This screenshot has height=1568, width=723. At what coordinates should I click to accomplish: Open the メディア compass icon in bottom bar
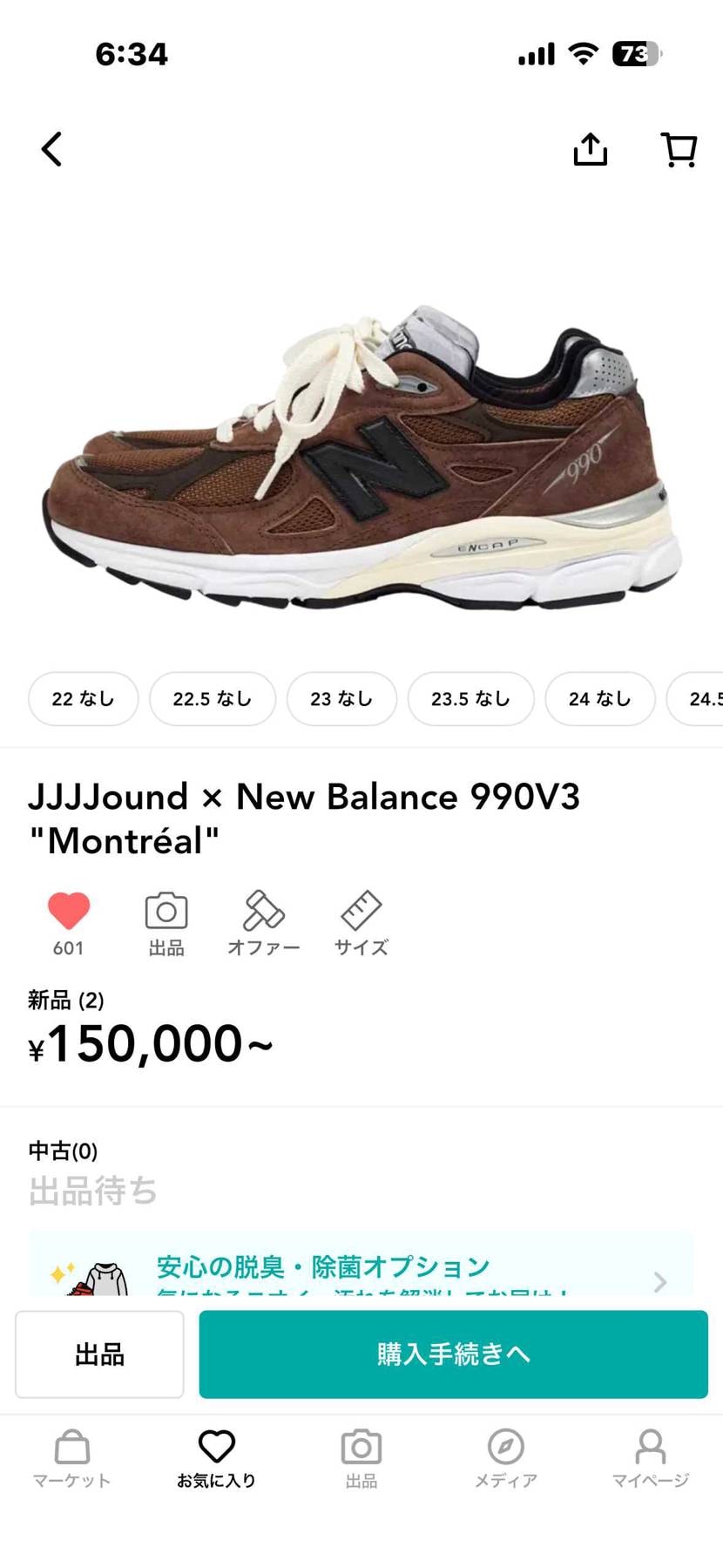click(505, 1447)
